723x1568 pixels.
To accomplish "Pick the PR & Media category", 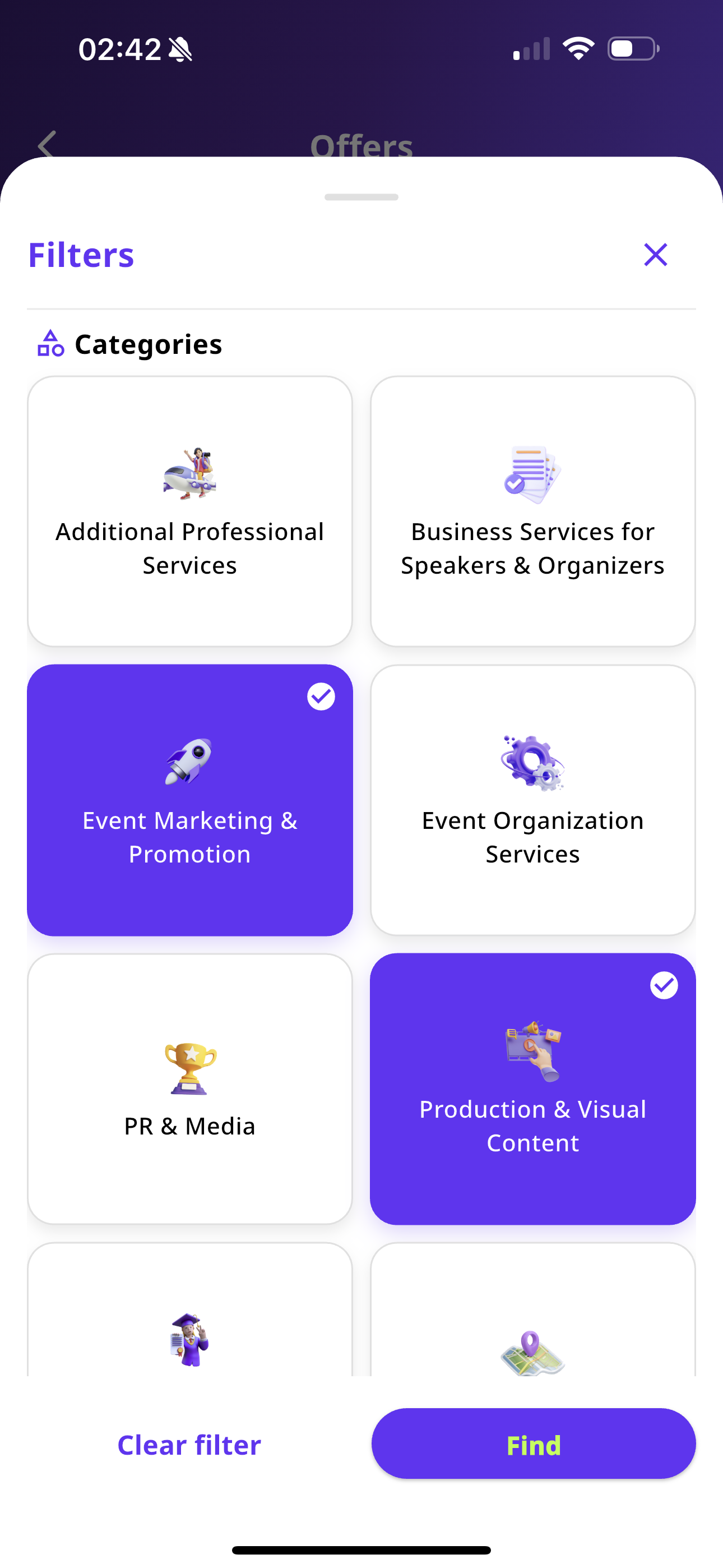I will point(190,1089).
